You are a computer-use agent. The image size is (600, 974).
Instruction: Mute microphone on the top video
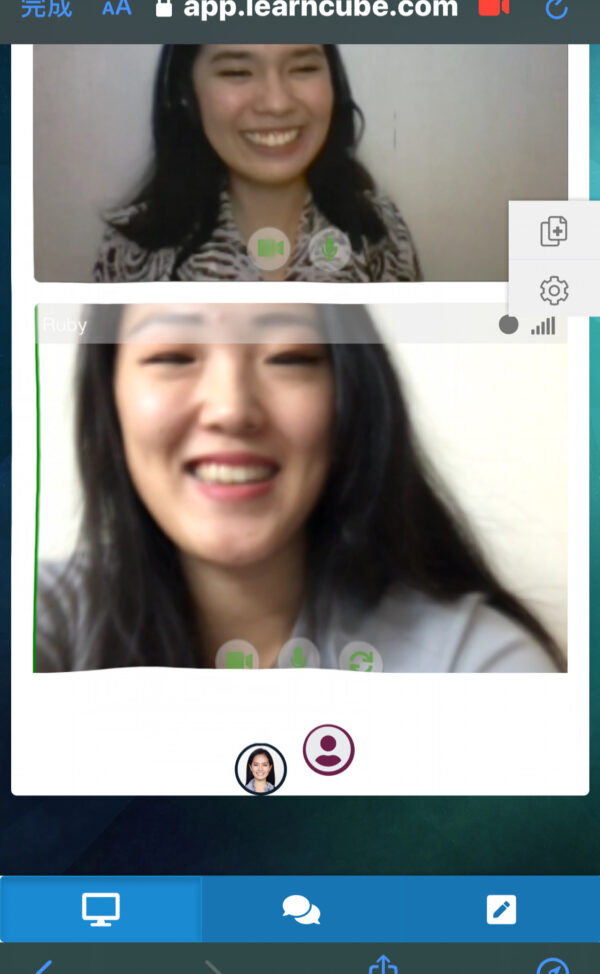click(330, 248)
